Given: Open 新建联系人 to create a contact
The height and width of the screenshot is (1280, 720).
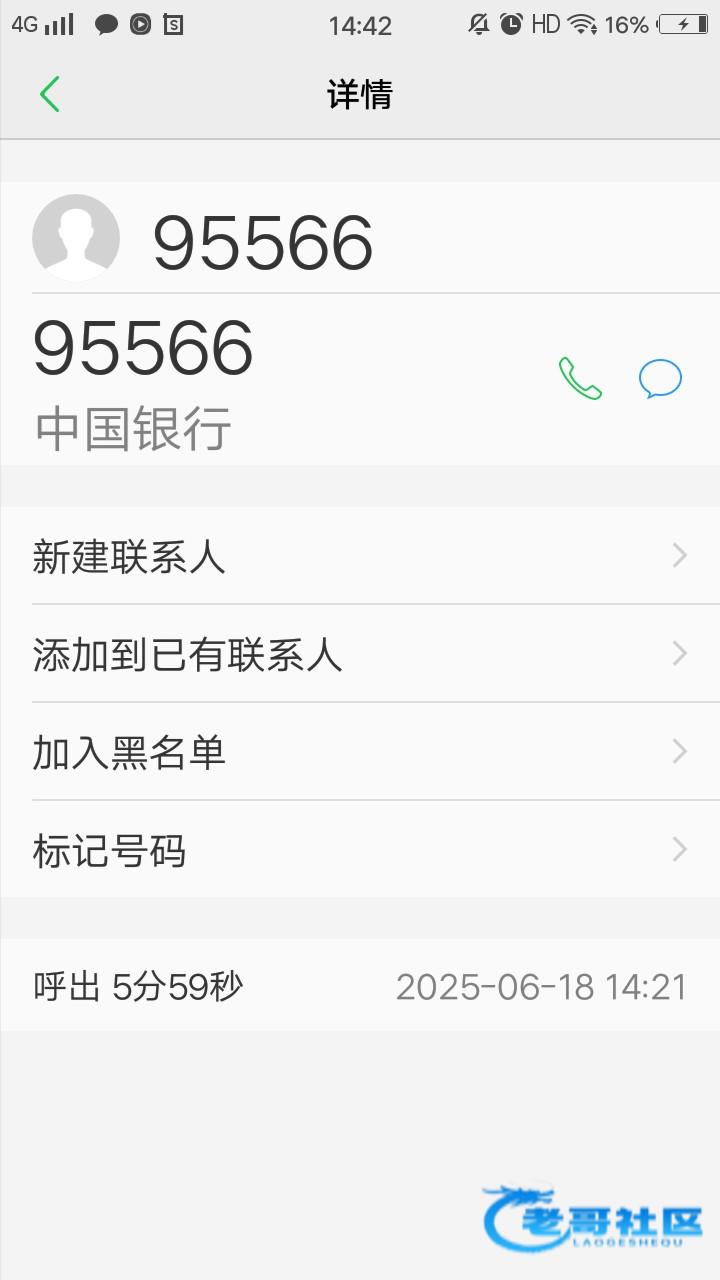Looking at the screenshot, I should (360, 556).
